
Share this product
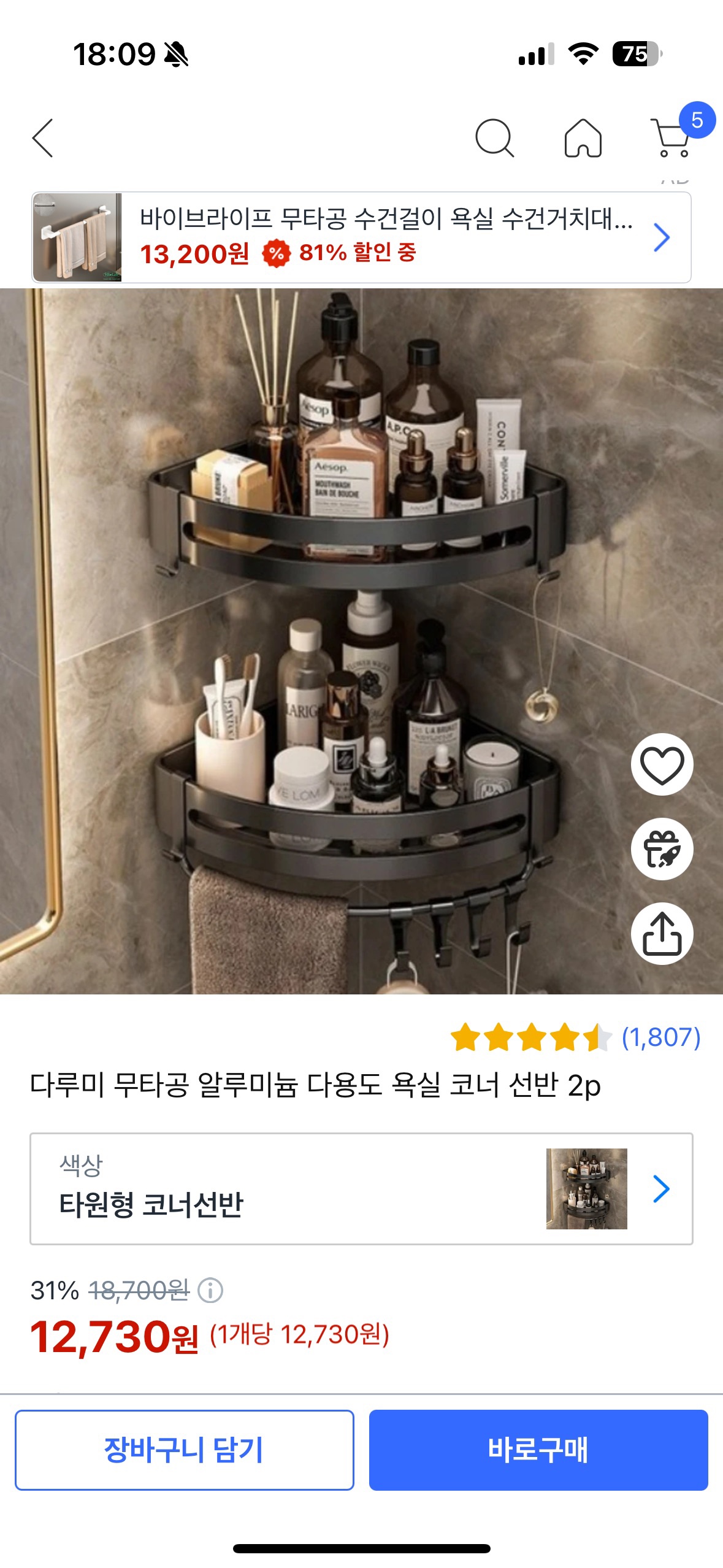pyautogui.click(x=662, y=934)
